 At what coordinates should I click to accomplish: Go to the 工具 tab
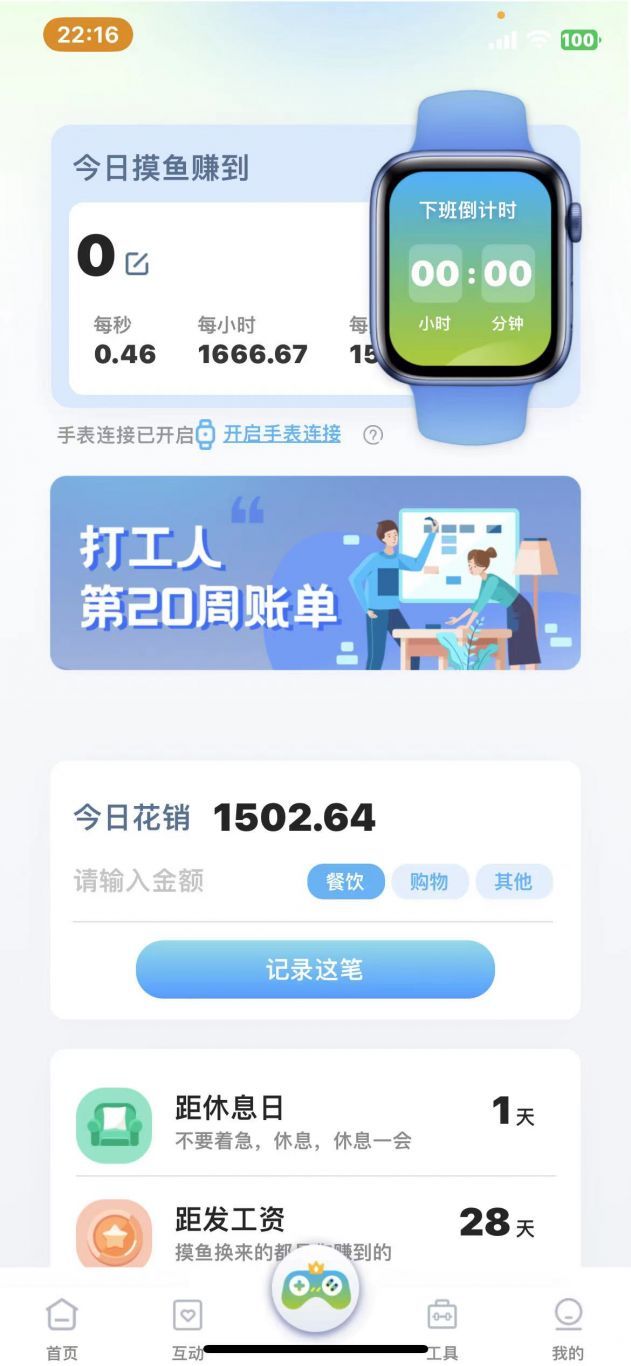click(x=442, y=1330)
